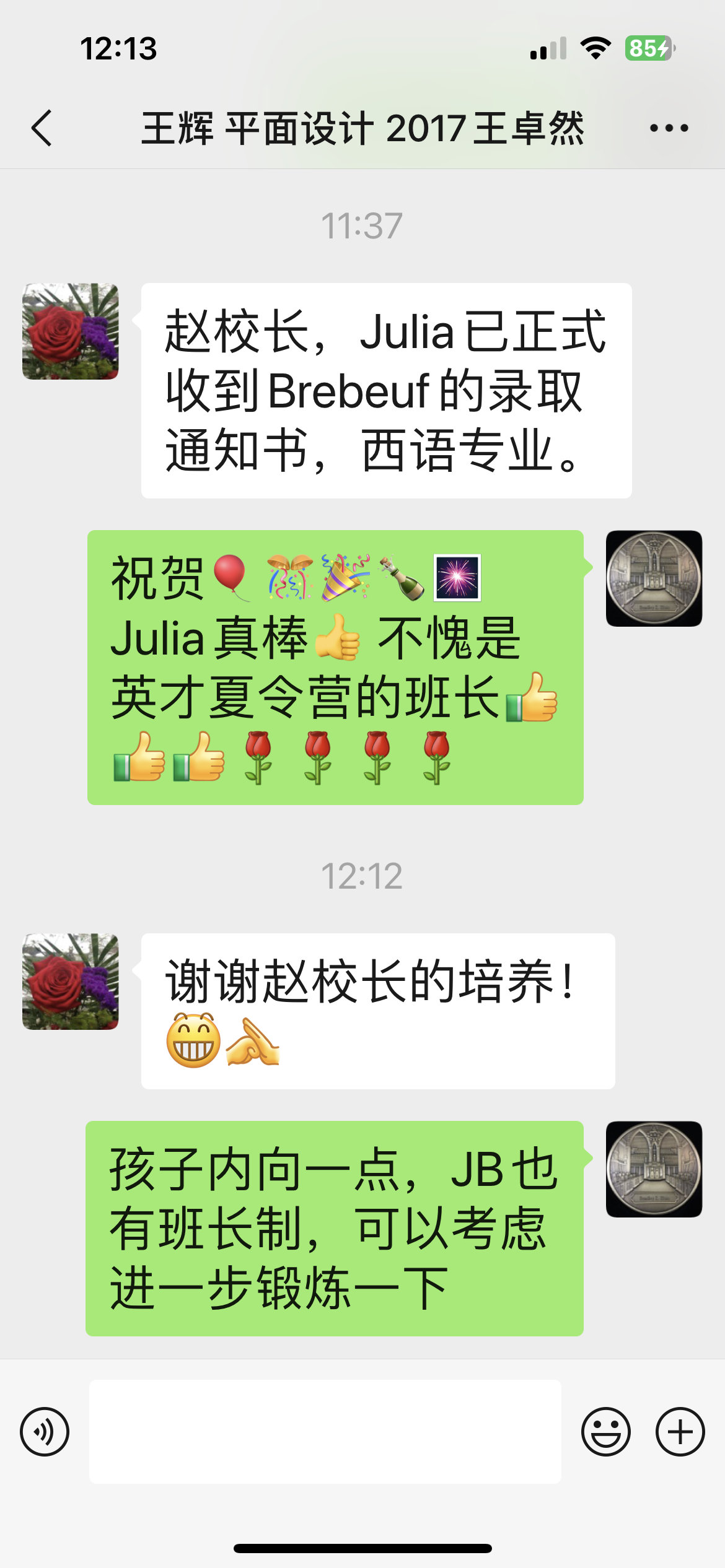Open rose avatar profile beside Brebeuf message
725x1568 pixels.
click(x=70, y=331)
